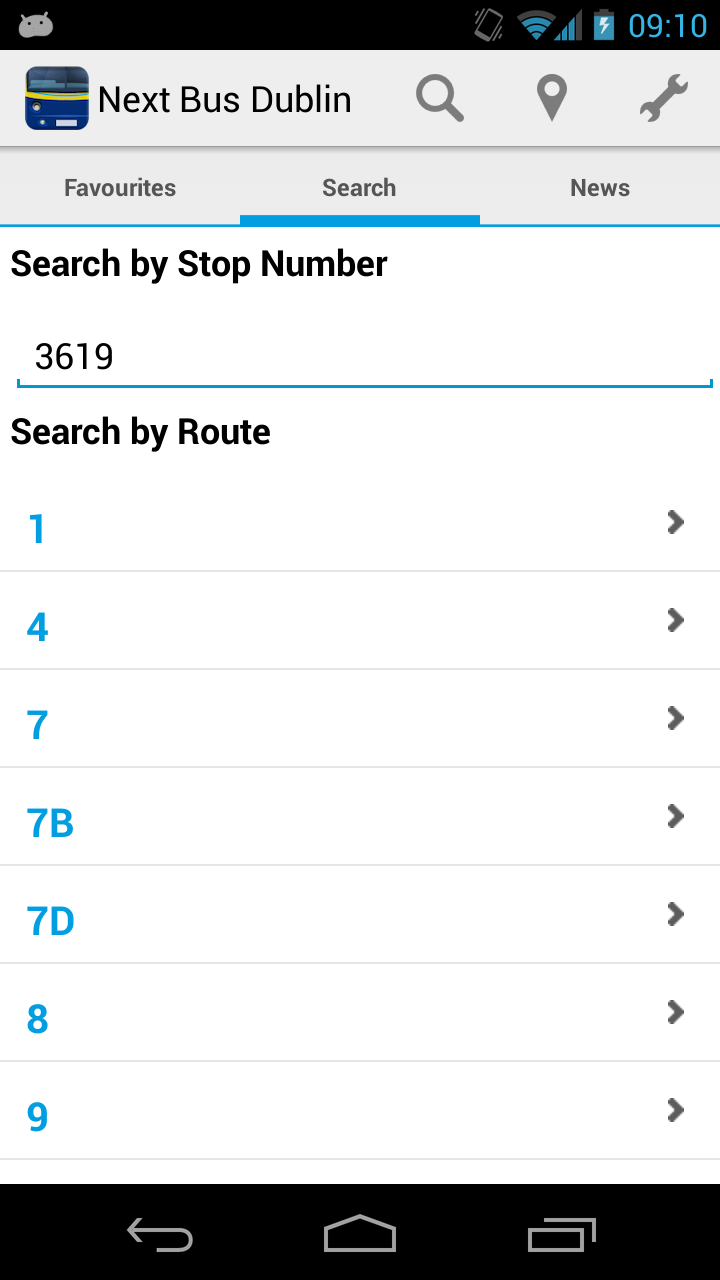Open the map location pin

[551, 99]
